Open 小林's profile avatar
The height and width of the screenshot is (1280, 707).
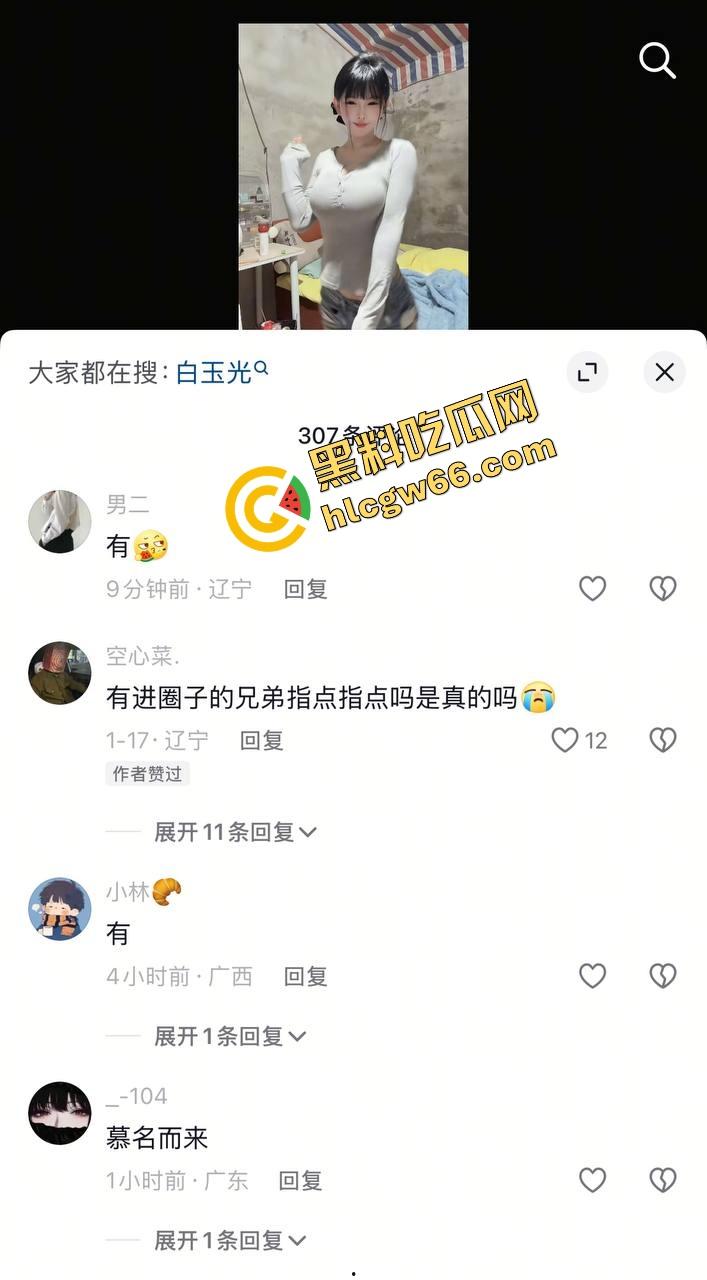60,909
